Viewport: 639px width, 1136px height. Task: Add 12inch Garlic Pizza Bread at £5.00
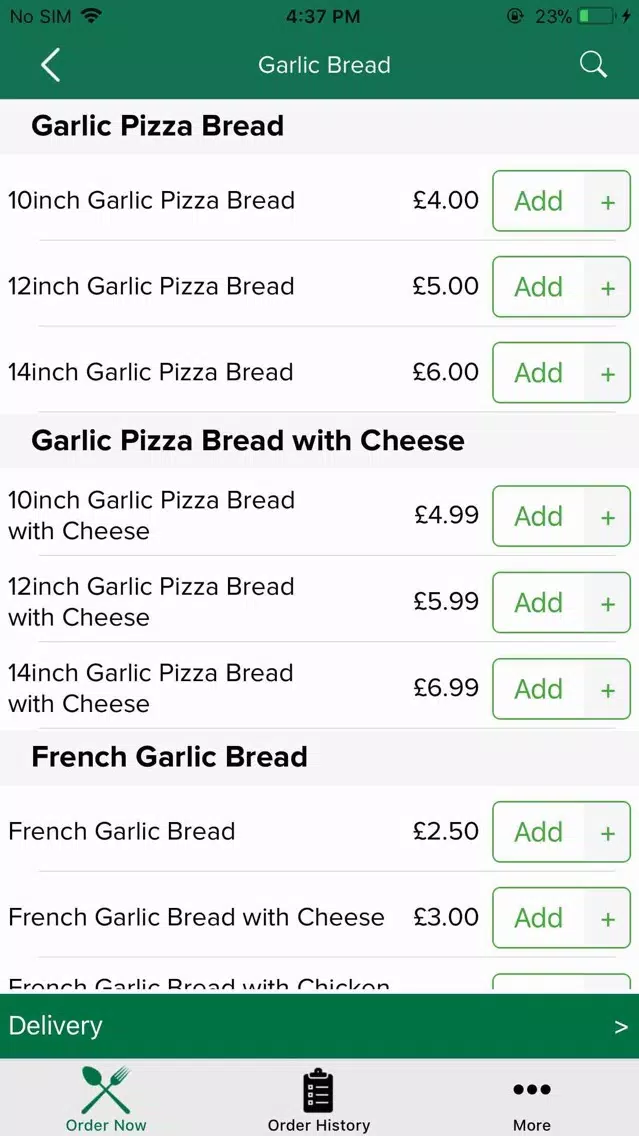coord(561,287)
